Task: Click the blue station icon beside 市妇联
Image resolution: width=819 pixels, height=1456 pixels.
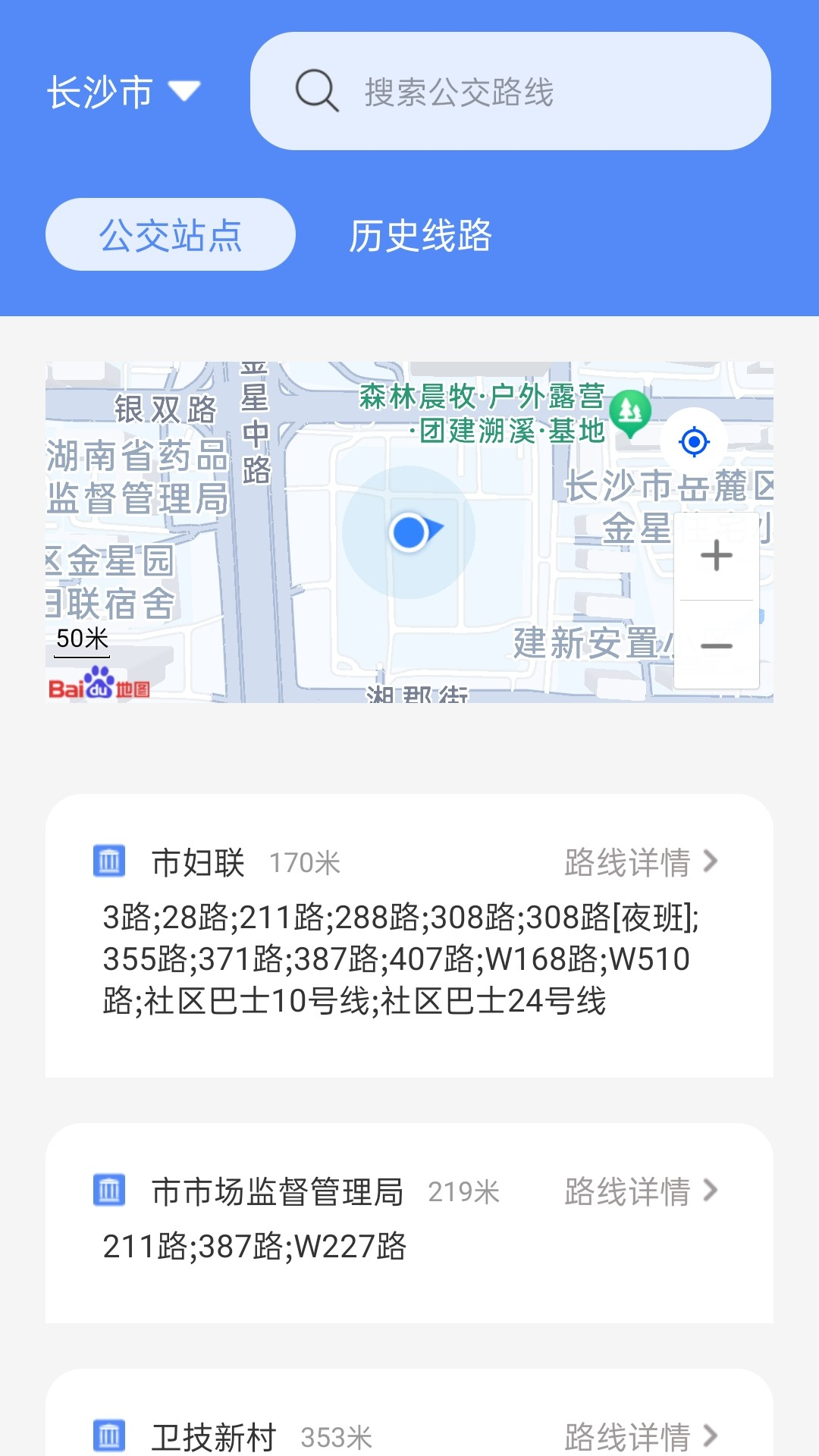Action: (108, 861)
